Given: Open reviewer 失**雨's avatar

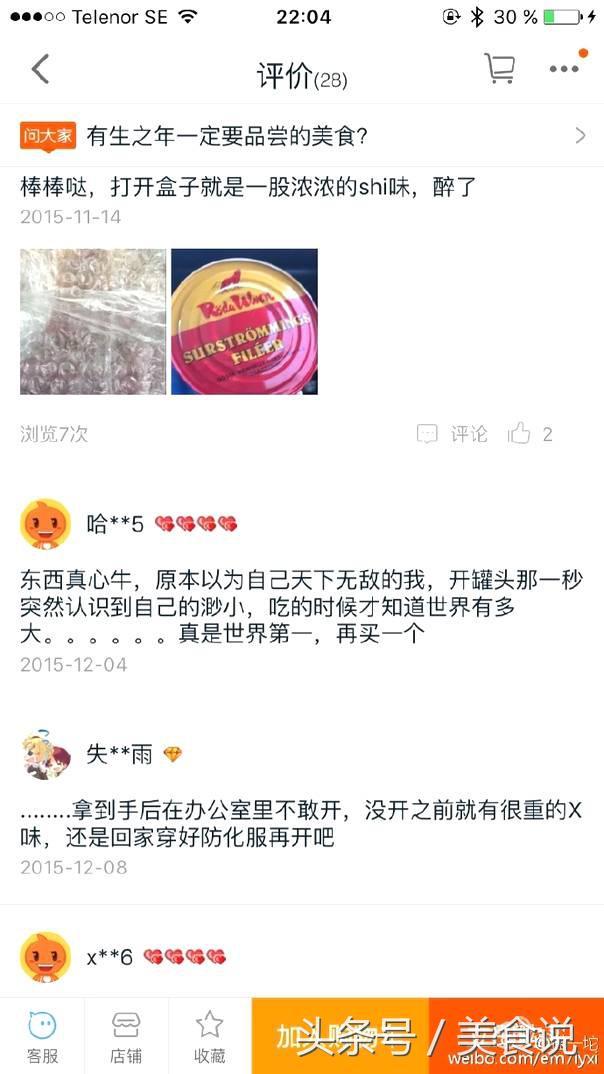Looking at the screenshot, I should point(45,754).
